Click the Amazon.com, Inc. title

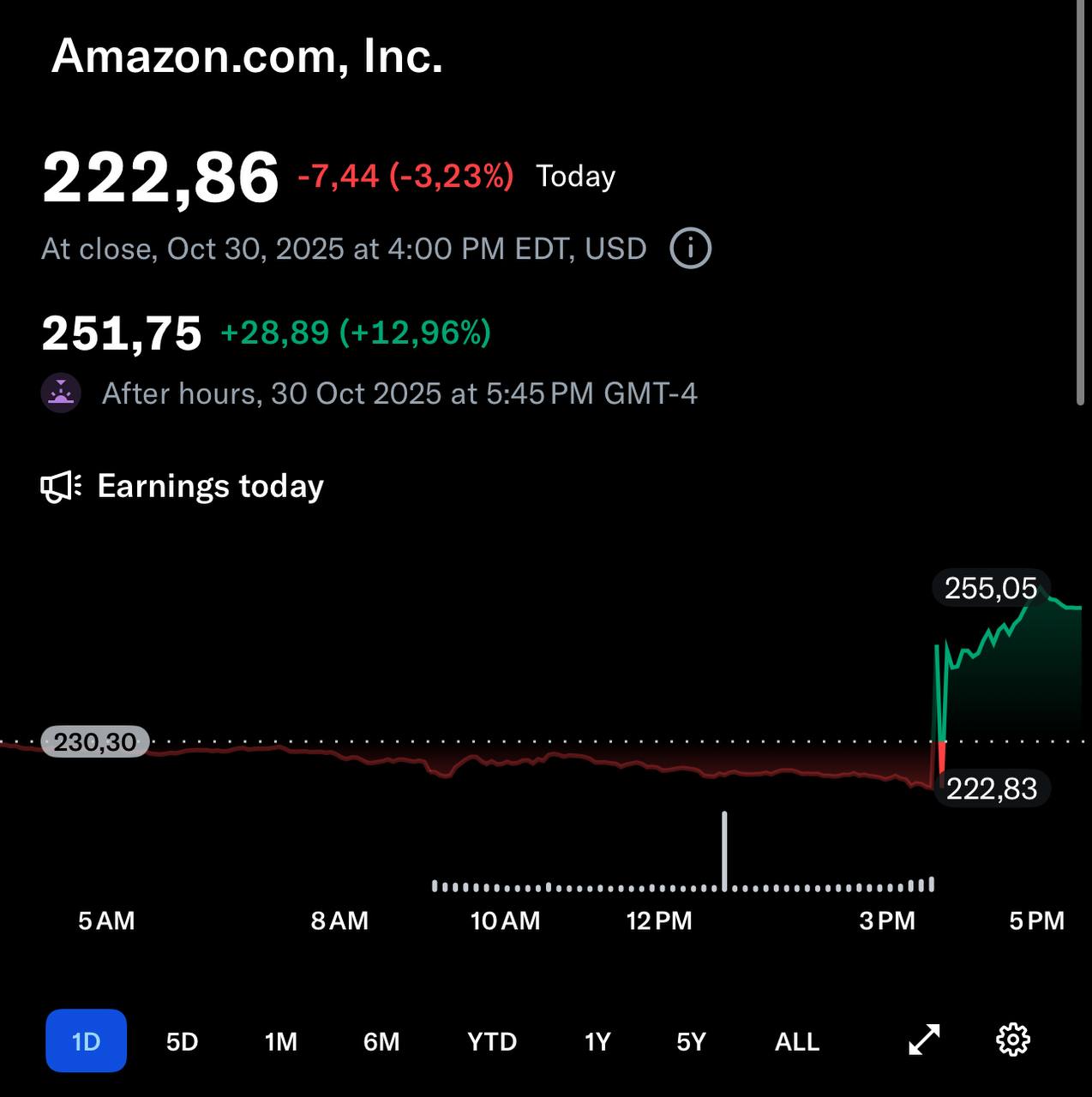click(x=247, y=58)
